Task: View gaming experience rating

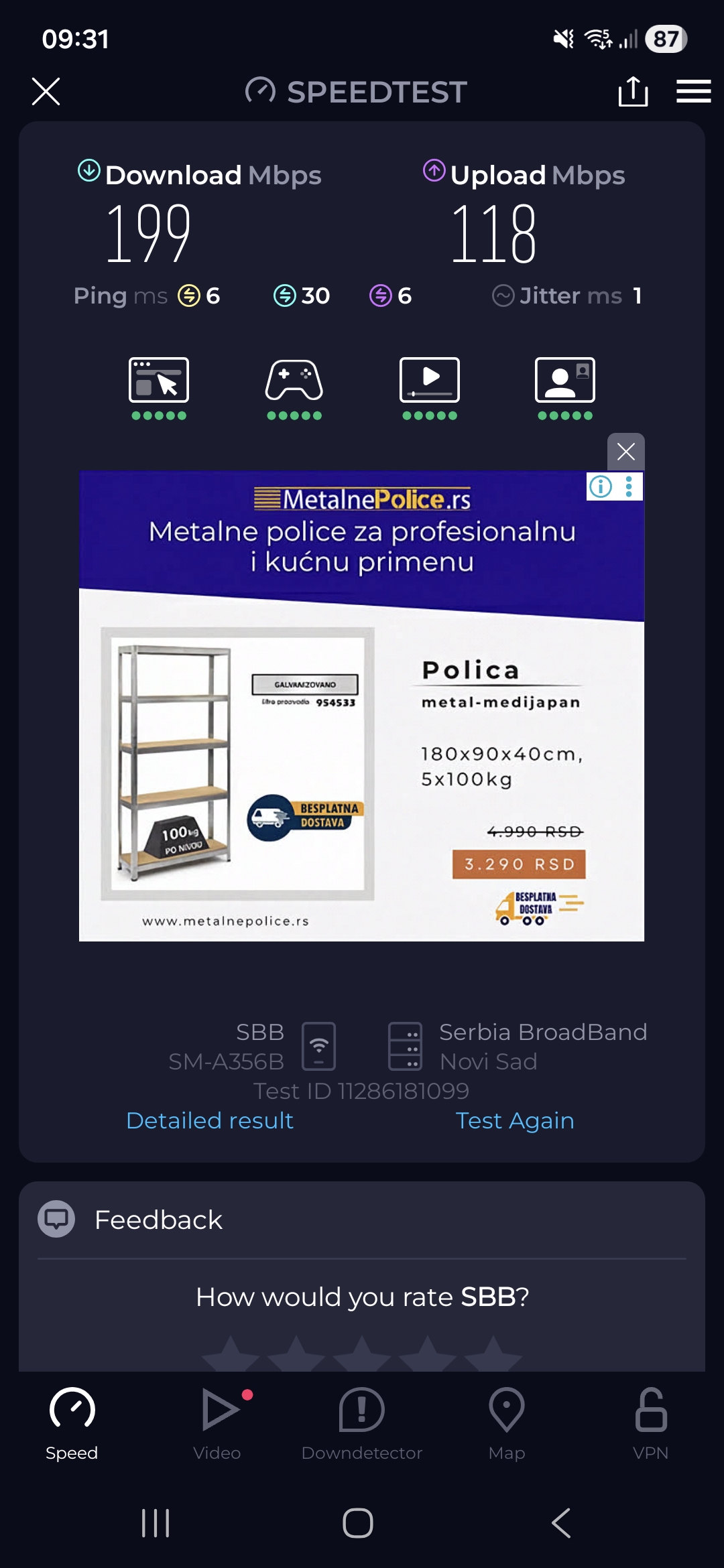Action: 294,388
